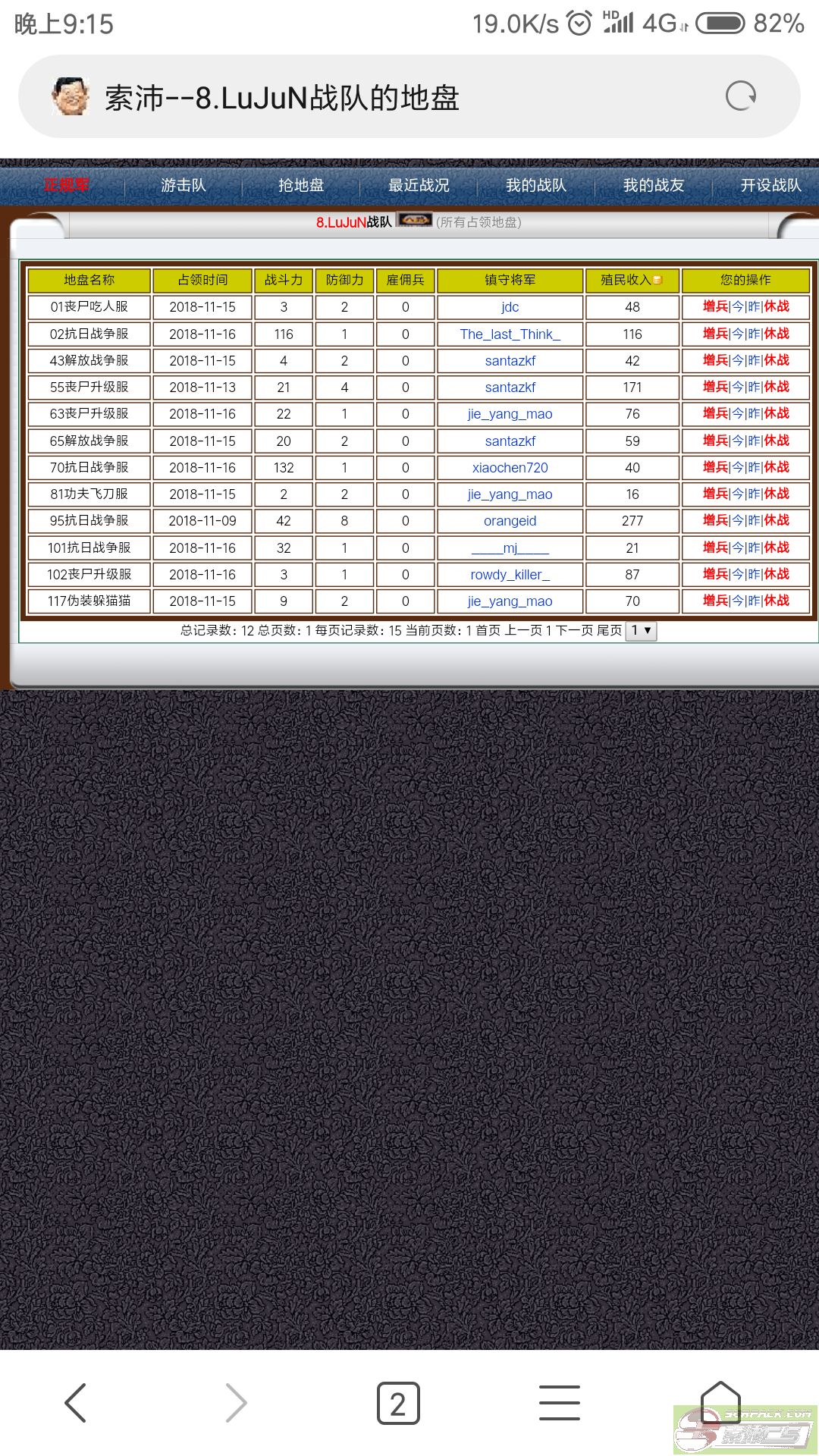819x1456 pixels.
Task: Open the browser tabs switcher showing 2
Action: click(398, 1403)
